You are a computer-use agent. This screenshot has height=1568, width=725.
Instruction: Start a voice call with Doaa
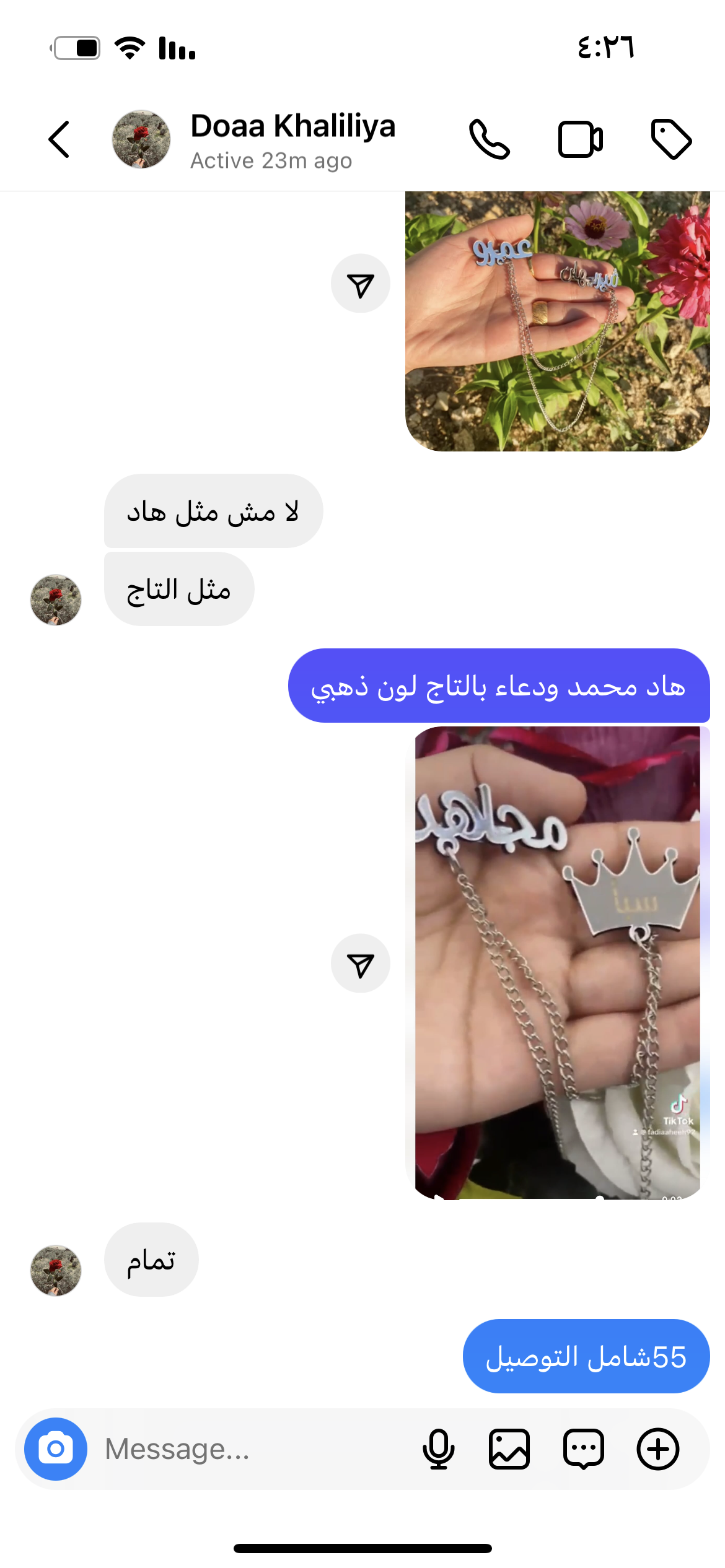(489, 139)
